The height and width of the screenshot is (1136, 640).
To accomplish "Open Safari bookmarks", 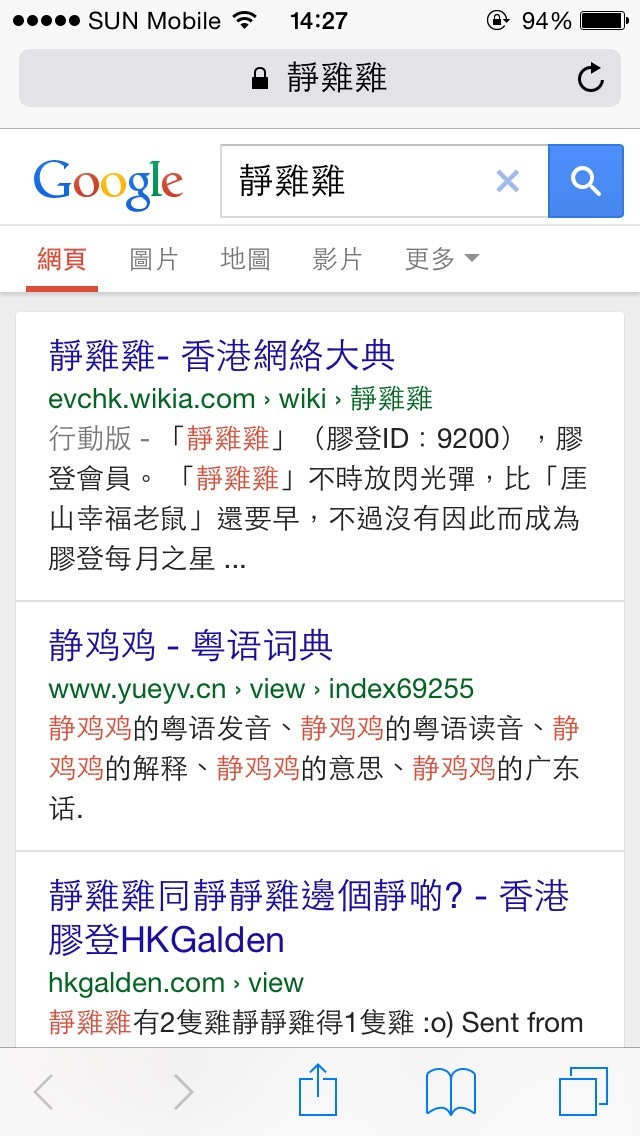I will click(x=451, y=1091).
